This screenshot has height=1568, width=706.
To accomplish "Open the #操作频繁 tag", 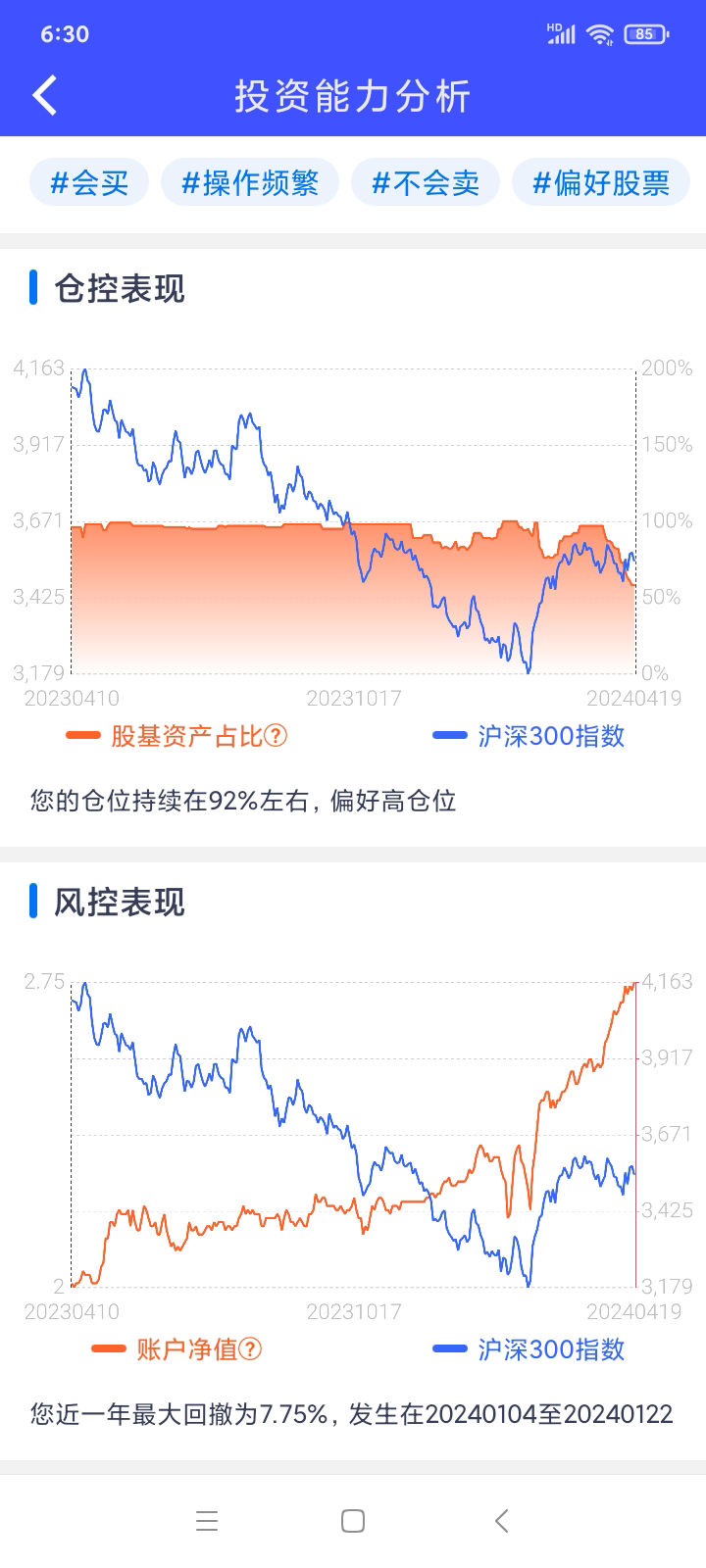I will pos(250,182).
